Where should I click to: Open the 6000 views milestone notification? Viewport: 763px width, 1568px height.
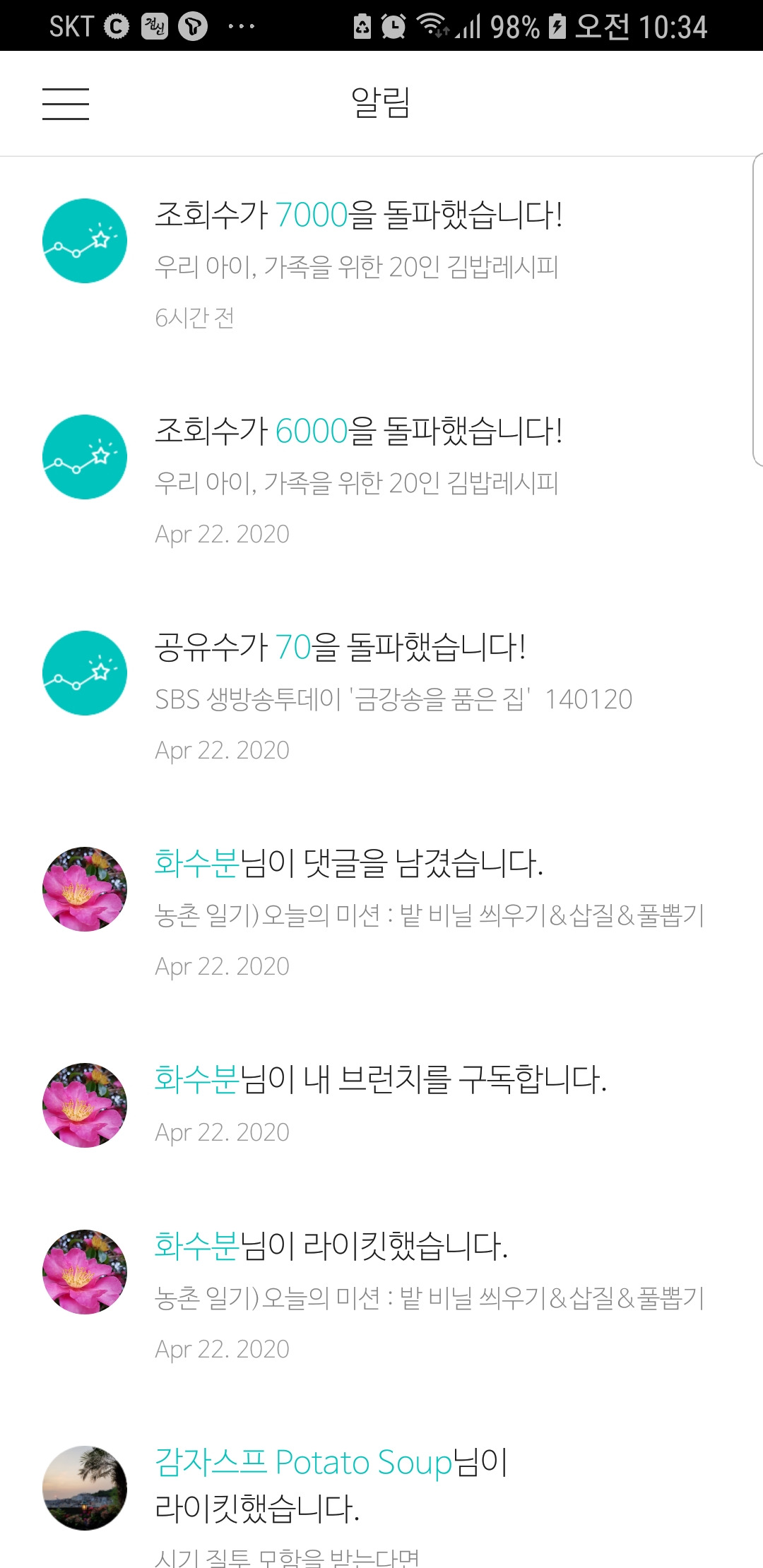point(381,481)
